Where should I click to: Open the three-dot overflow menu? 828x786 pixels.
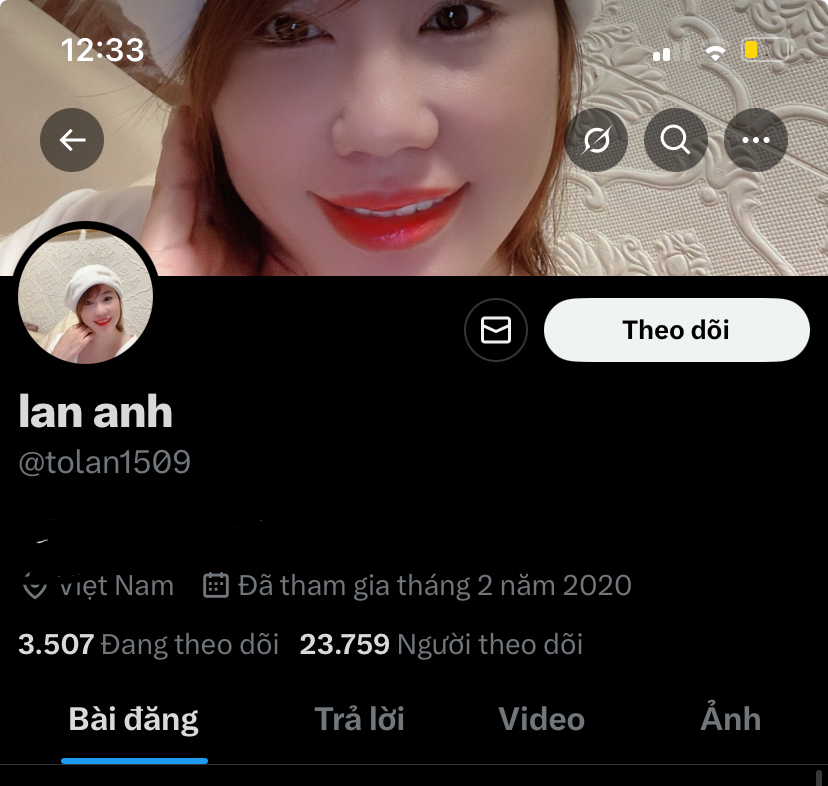tap(756, 140)
